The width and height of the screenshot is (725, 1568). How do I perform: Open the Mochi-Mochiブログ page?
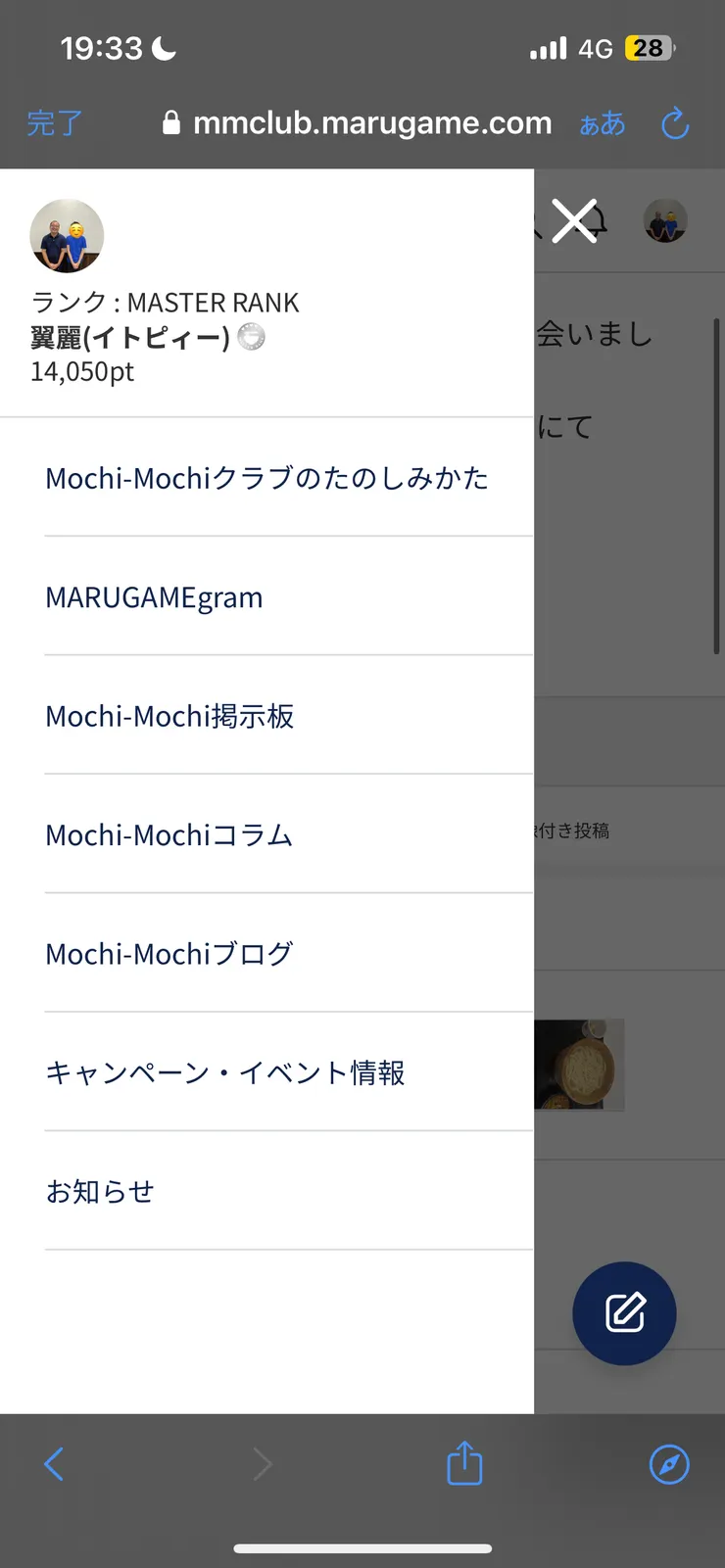pyautogui.click(x=169, y=953)
